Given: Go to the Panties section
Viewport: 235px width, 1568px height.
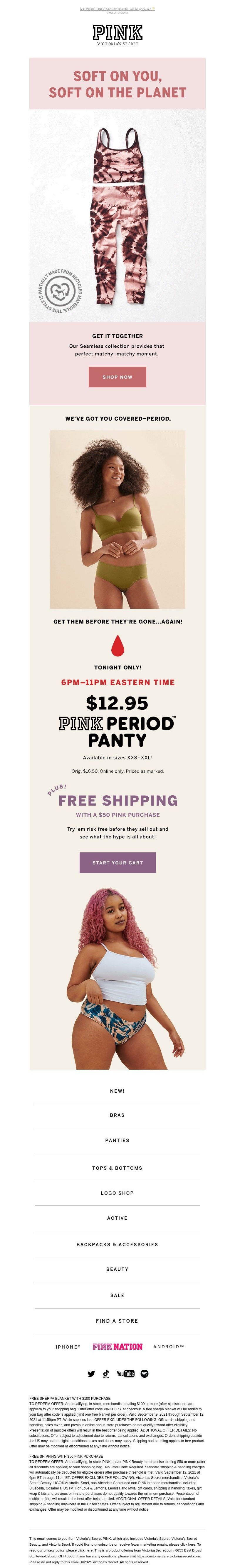Looking at the screenshot, I should point(117,1140).
